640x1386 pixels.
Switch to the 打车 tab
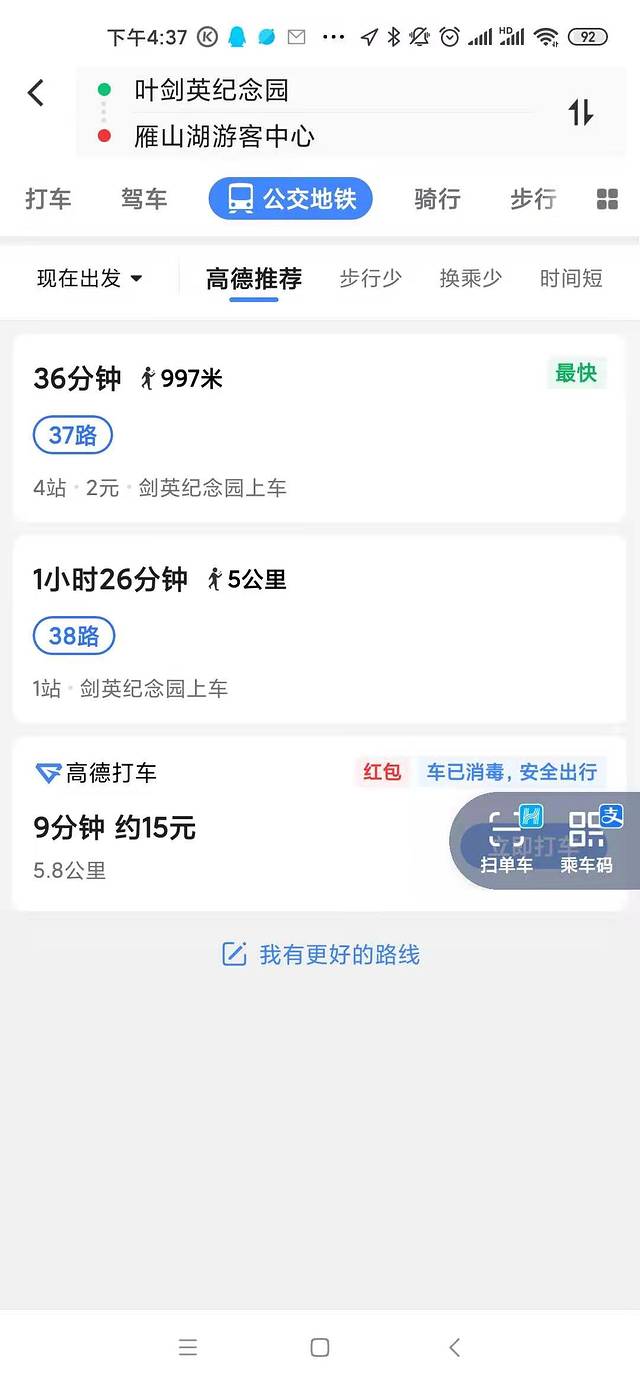click(x=48, y=199)
